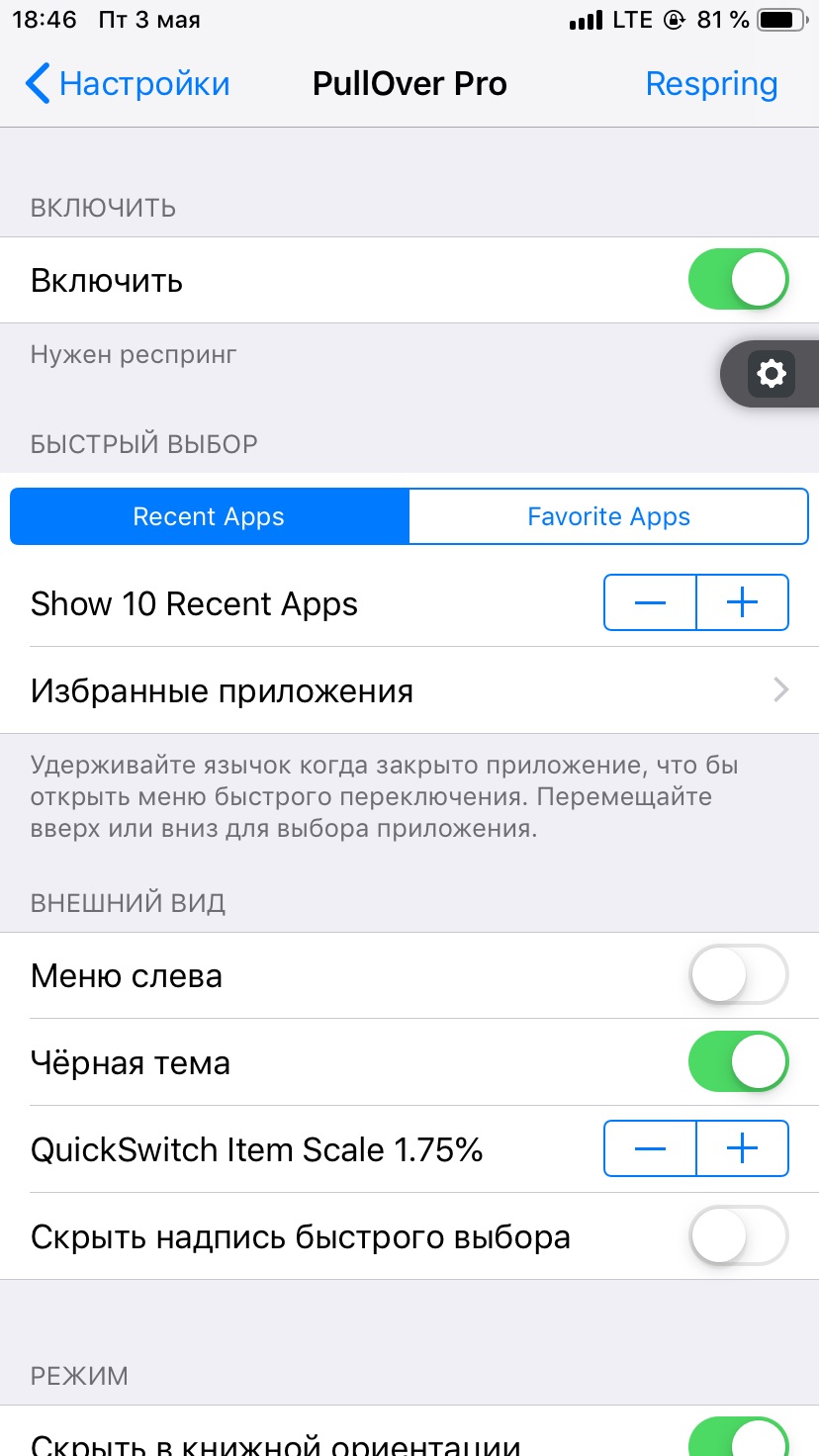This screenshot has width=819, height=1456.
Task: Turn off Чёрная тема
Action: 738,1062
